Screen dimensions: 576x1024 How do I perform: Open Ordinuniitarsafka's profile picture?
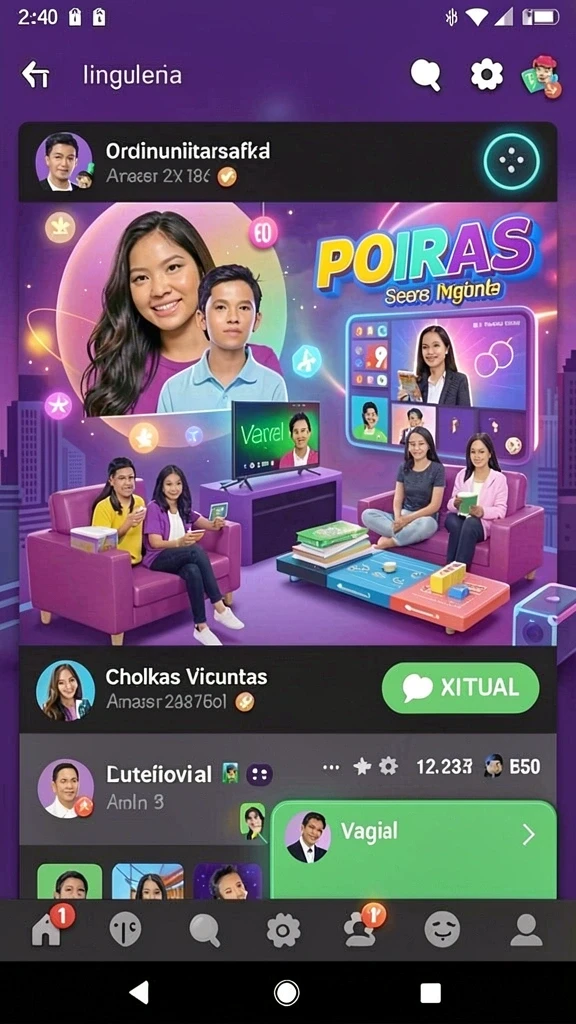tap(64, 162)
